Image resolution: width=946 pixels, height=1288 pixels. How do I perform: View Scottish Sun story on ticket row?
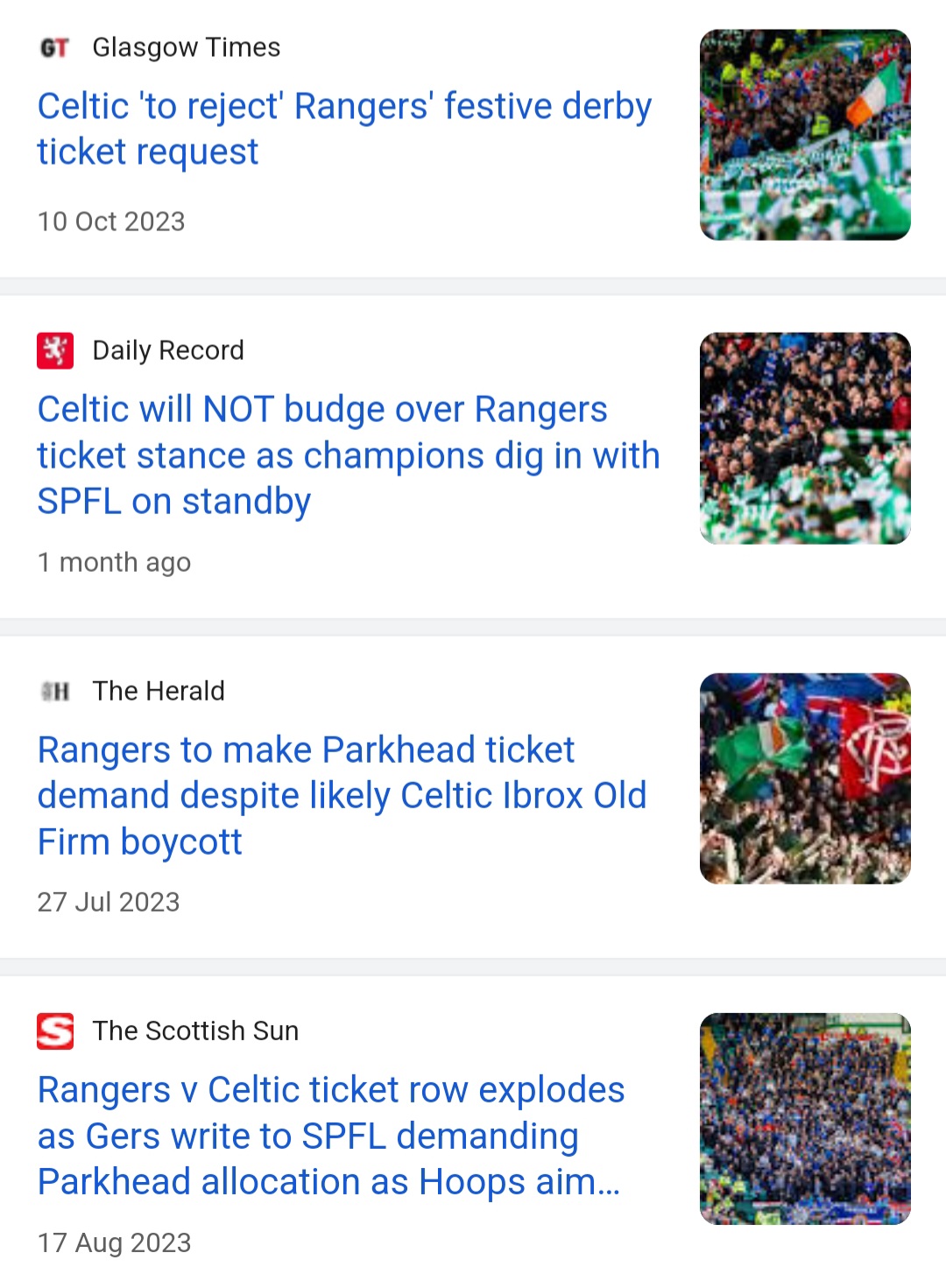click(330, 1136)
